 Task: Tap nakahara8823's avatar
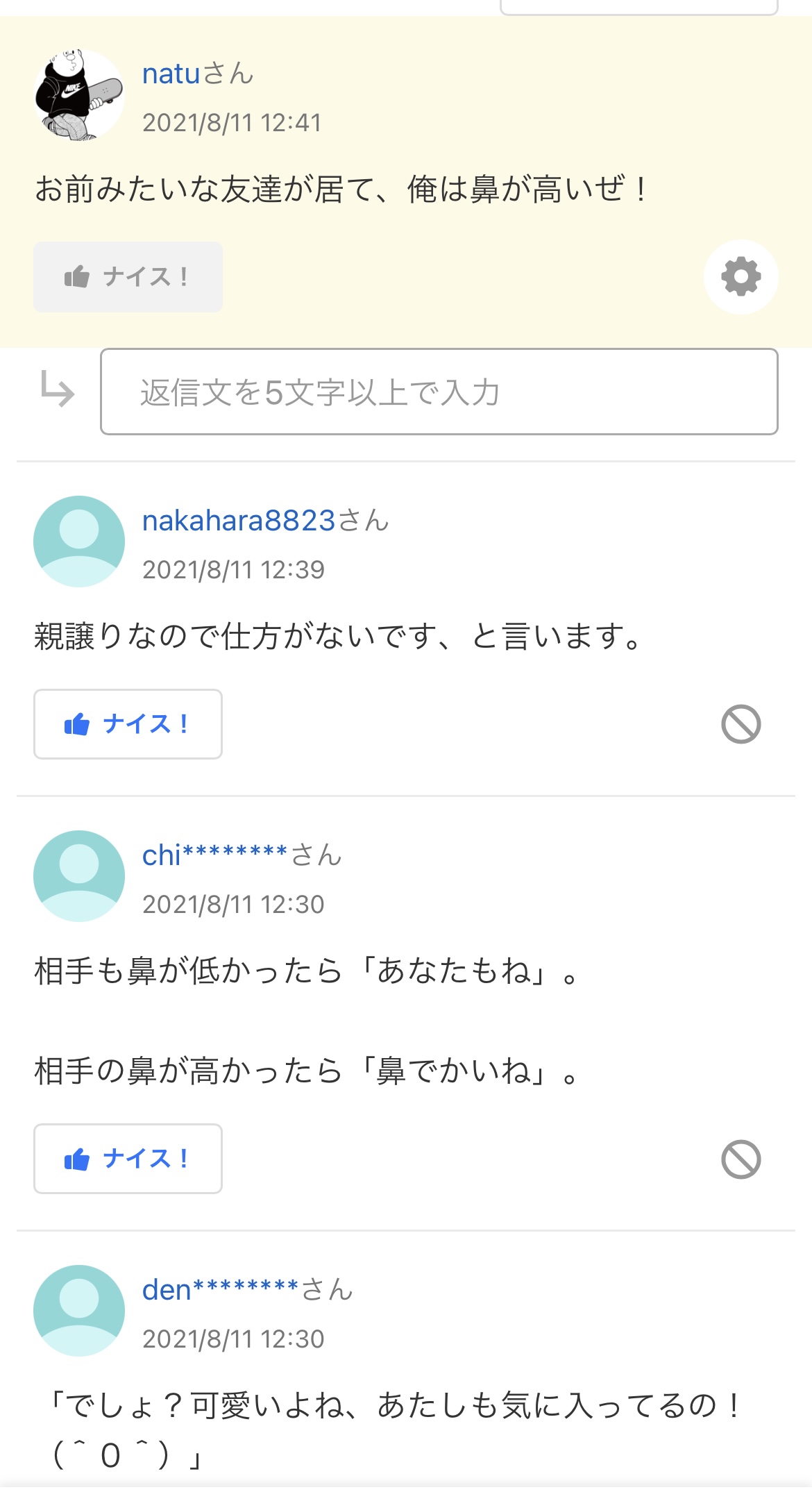pyautogui.click(x=78, y=542)
